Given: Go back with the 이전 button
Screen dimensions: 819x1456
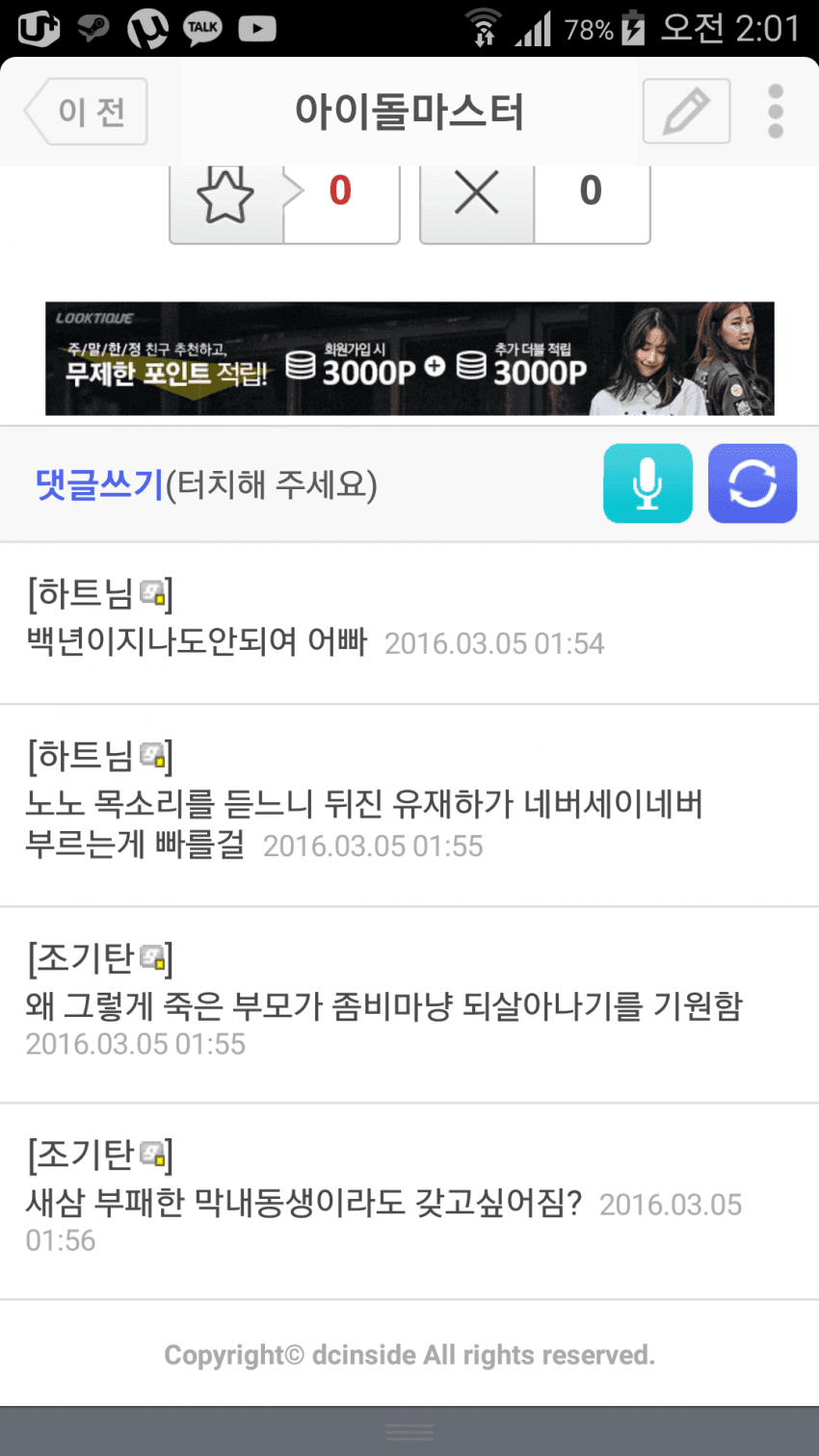Looking at the screenshot, I should tap(86, 112).
